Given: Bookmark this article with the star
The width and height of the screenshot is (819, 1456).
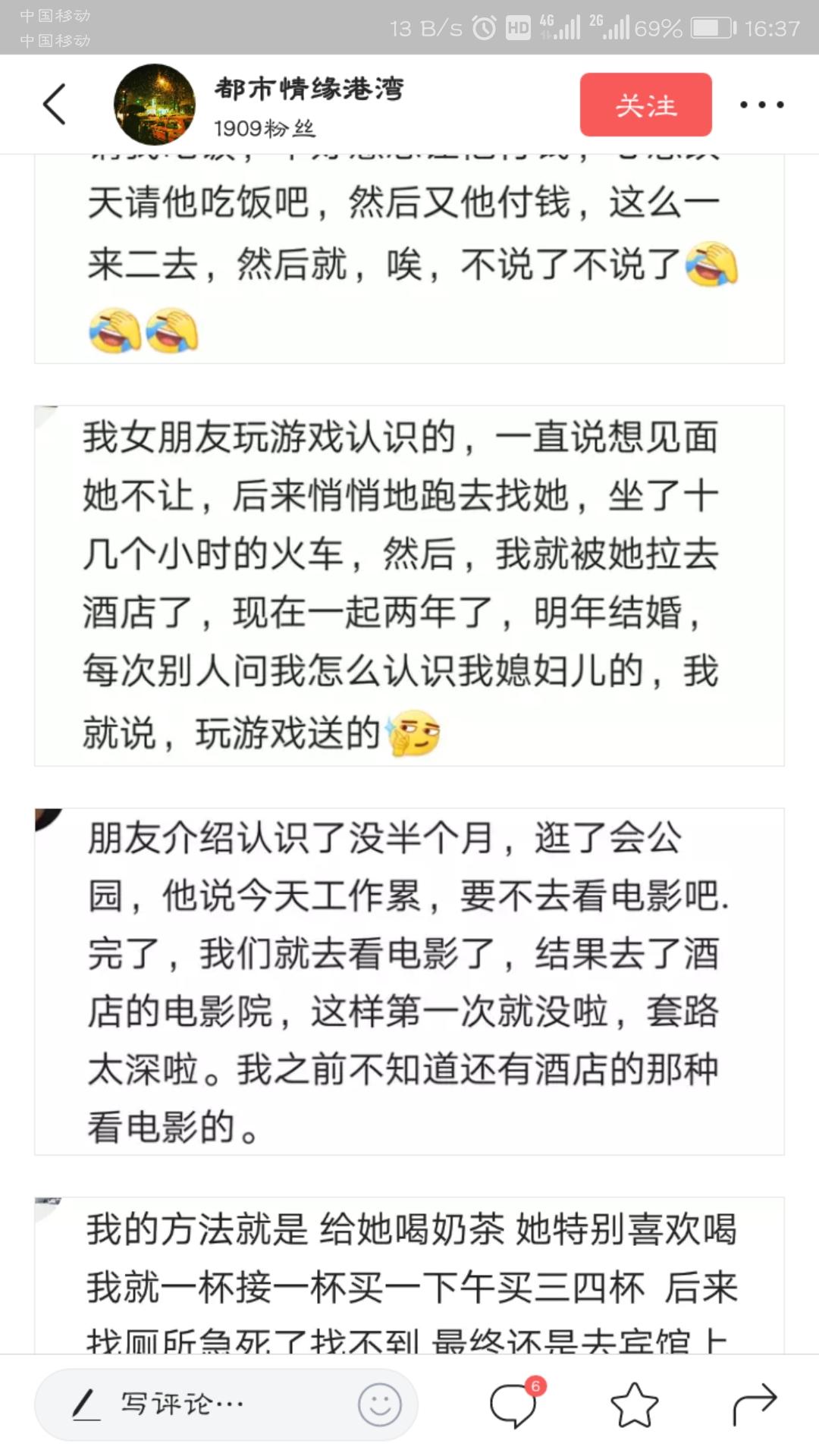Looking at the screenshot, I should pos(635,1404).
